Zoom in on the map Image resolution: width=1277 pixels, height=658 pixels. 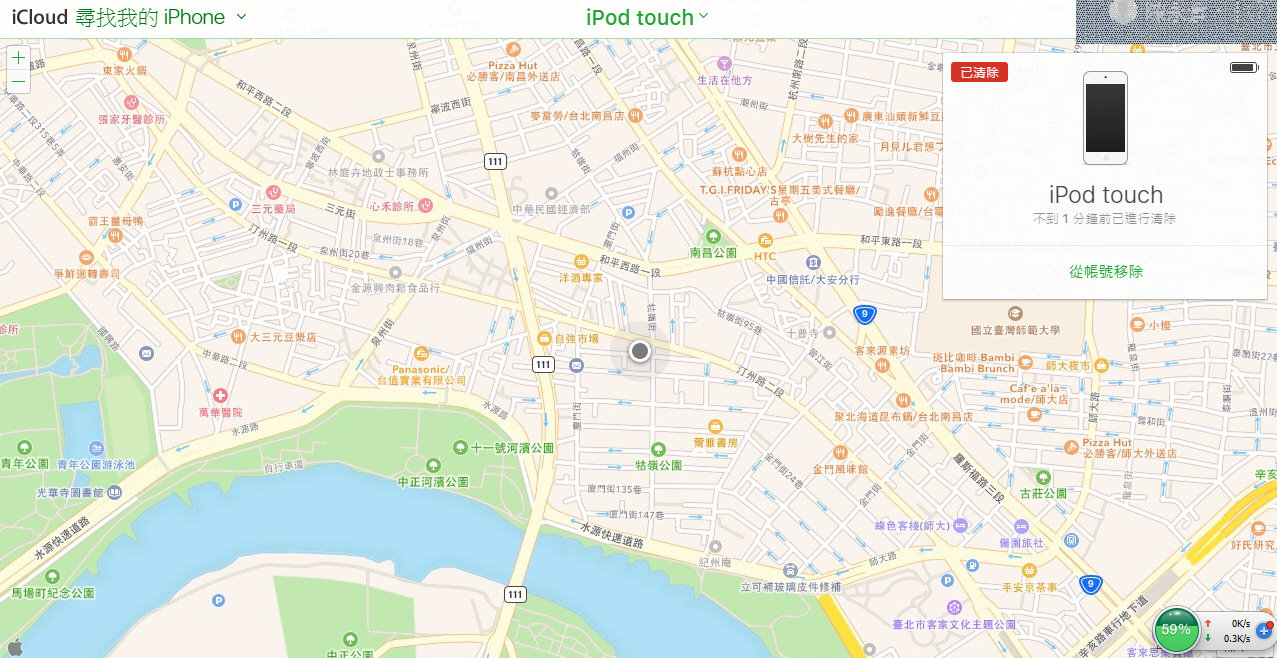click(18, 58)
